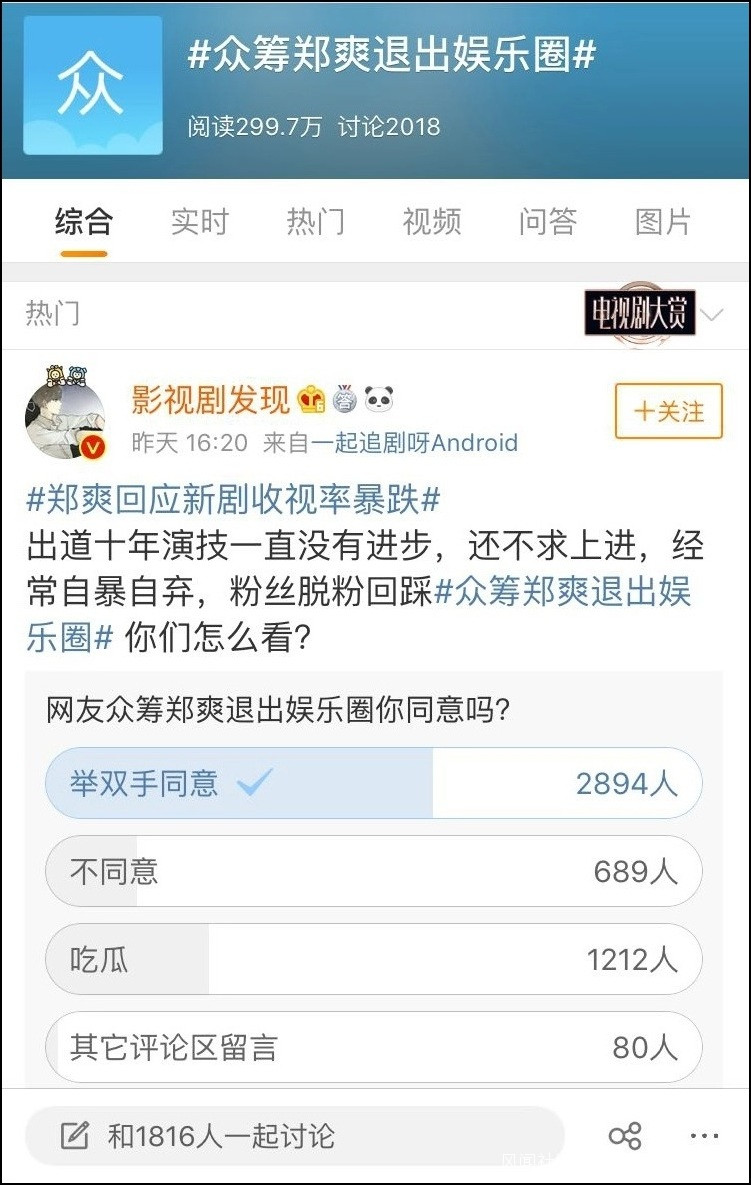Follow 影视剧发现 with the 关注 button
This screenshot has width=751, height=1185.
pyautogui.click(x=668, y=411)
